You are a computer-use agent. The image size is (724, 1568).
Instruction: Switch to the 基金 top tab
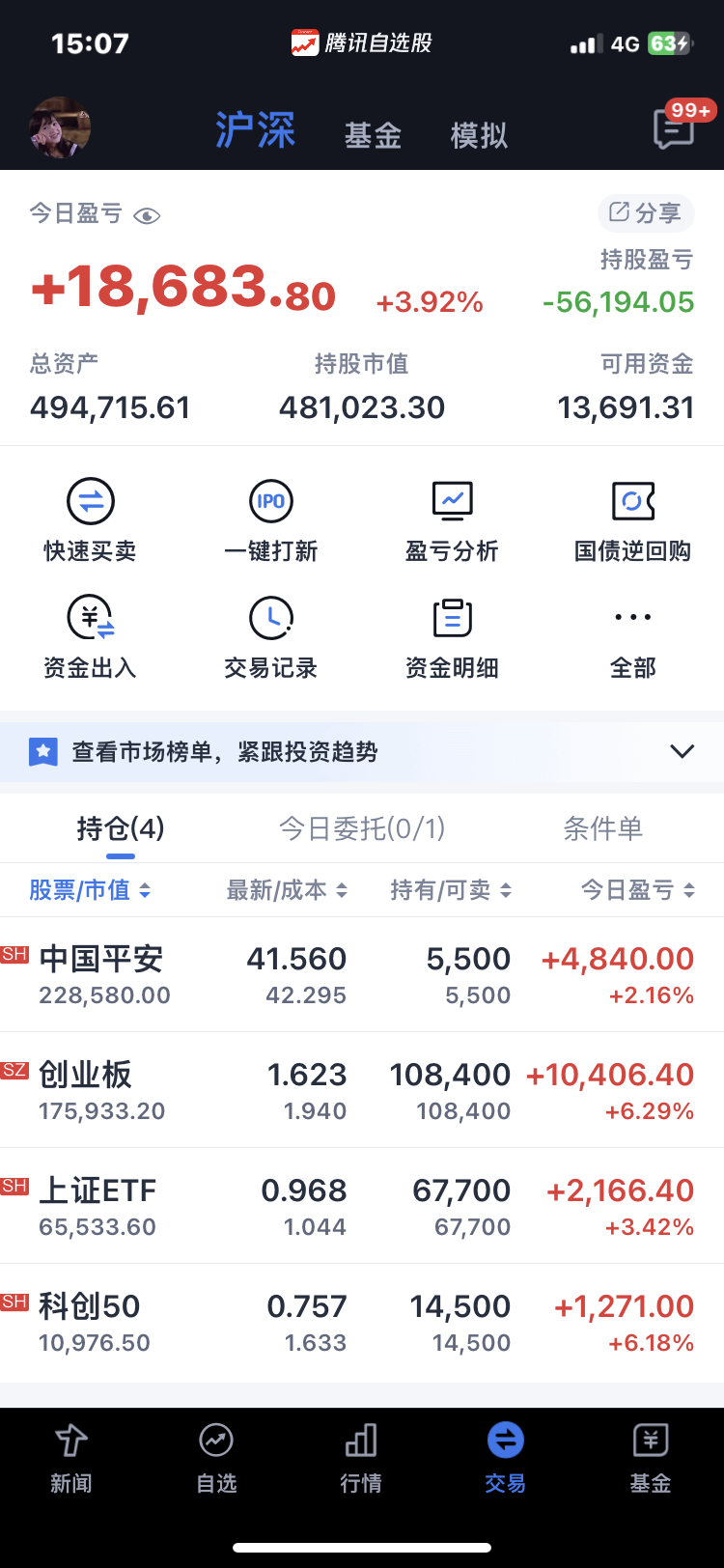point(373,135)
